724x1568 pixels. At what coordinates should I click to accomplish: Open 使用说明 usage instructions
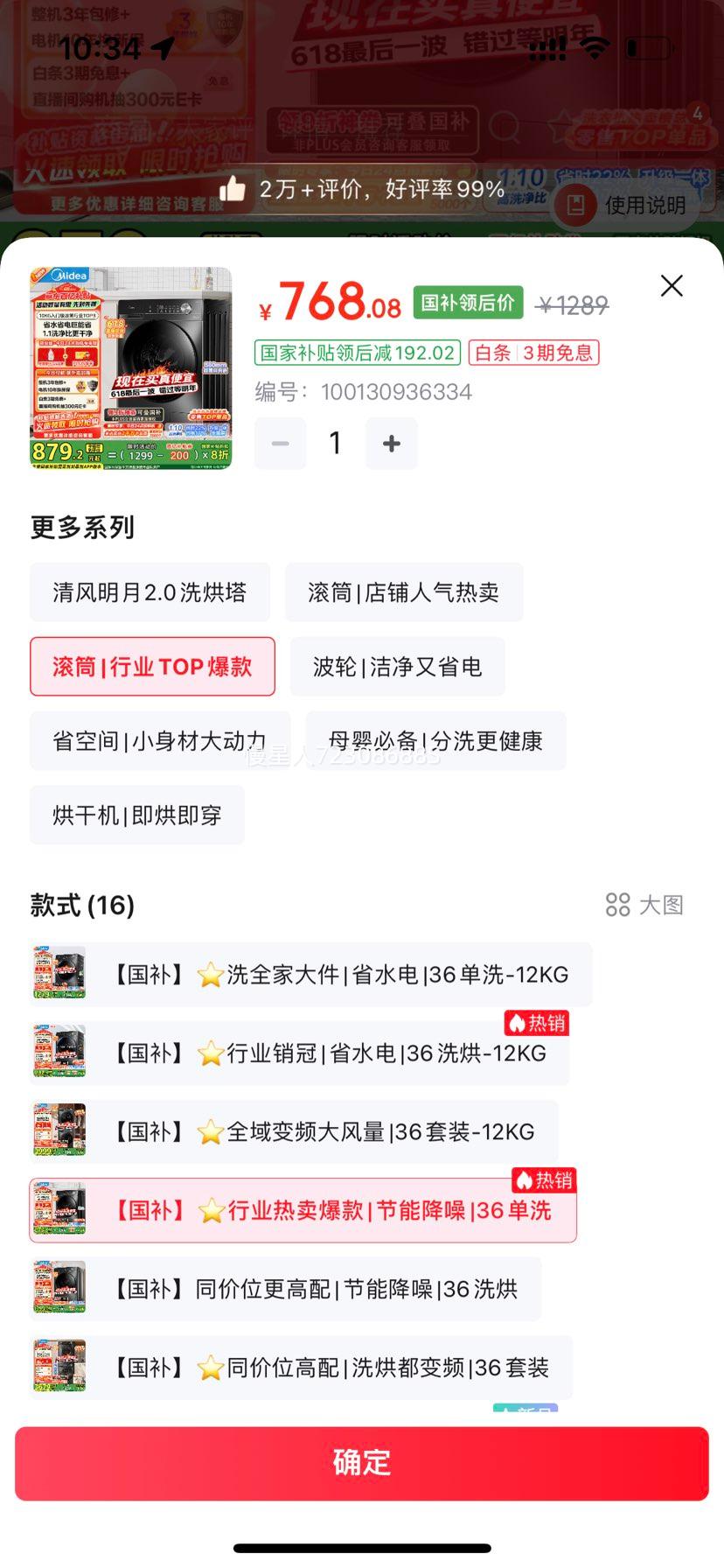(628, 206)
